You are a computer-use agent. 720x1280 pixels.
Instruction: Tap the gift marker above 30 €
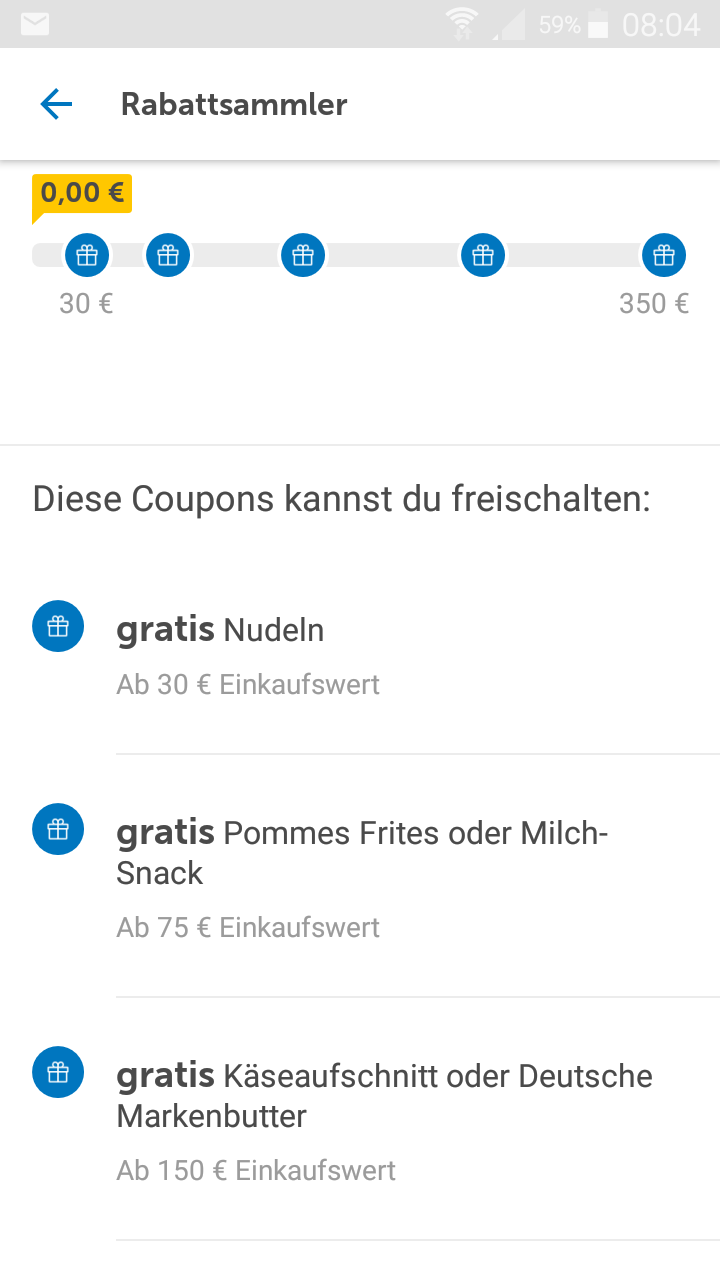point(87,255)
